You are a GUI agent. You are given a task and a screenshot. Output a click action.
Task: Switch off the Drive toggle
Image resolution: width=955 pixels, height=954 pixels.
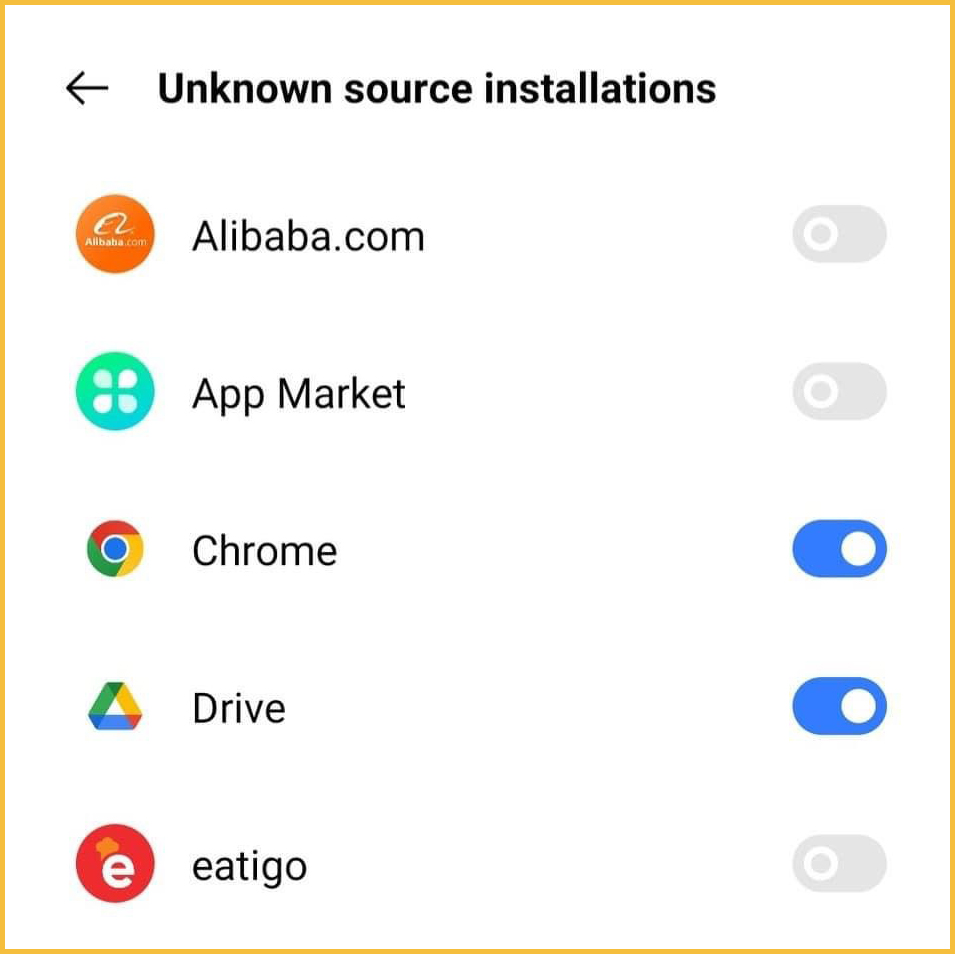click(x=838, y=707)
